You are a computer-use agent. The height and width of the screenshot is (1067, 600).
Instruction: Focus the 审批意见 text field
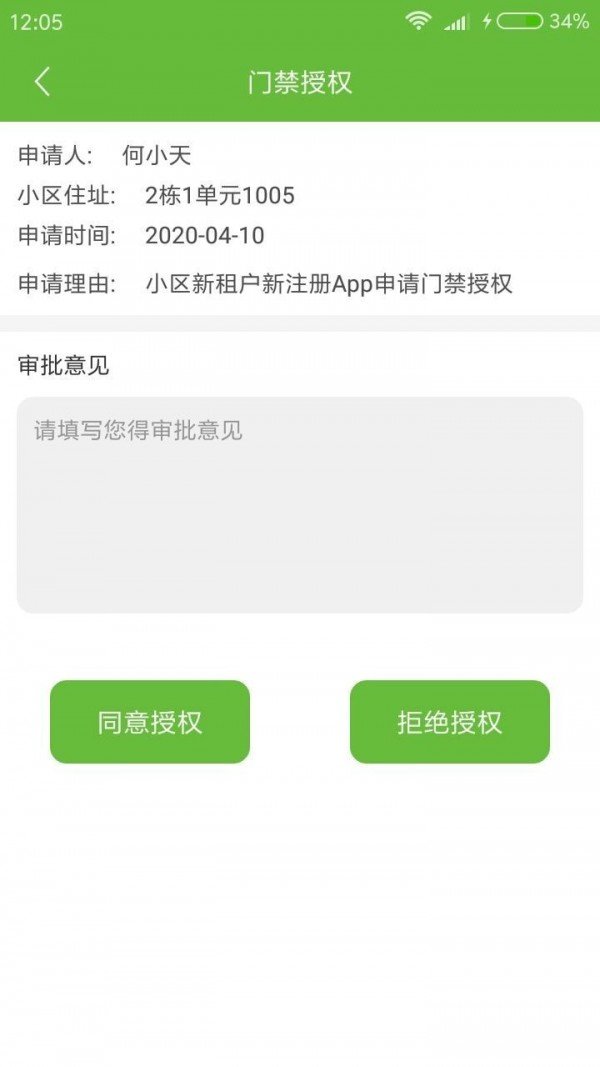[x=300, y=505]
